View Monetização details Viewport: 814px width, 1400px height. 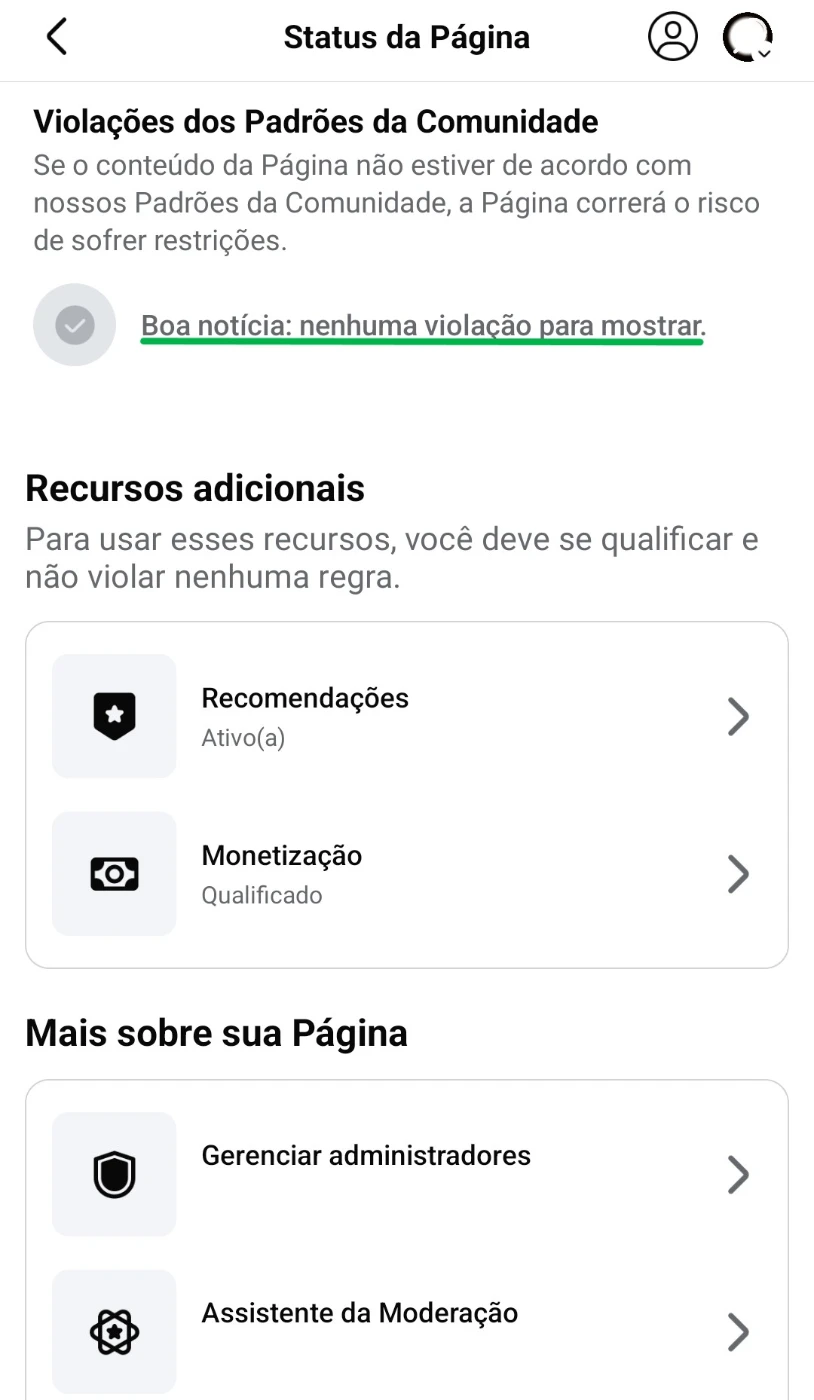(406, 874)
